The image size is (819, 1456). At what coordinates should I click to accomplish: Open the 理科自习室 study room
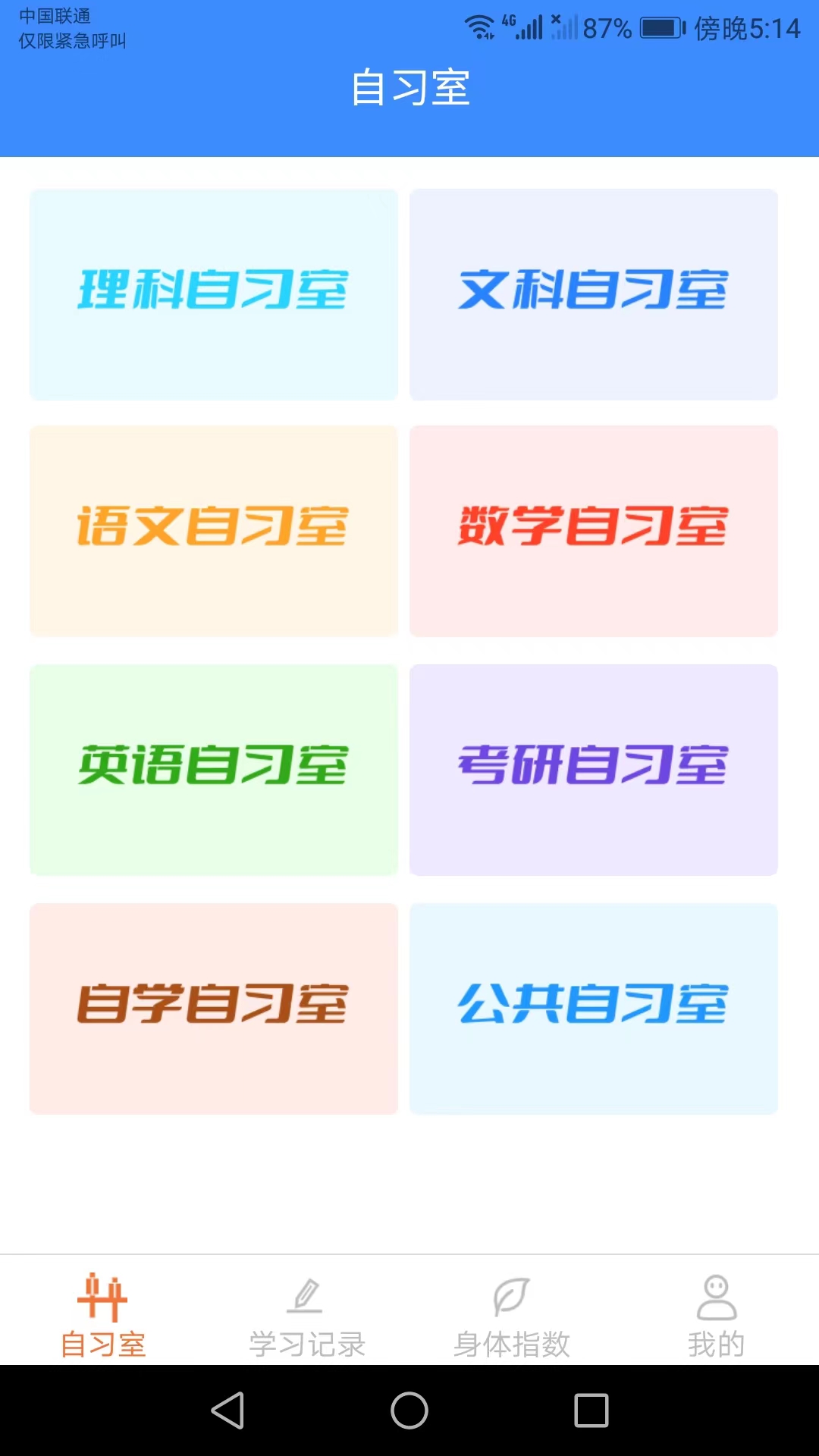click(x=213, y=295)
